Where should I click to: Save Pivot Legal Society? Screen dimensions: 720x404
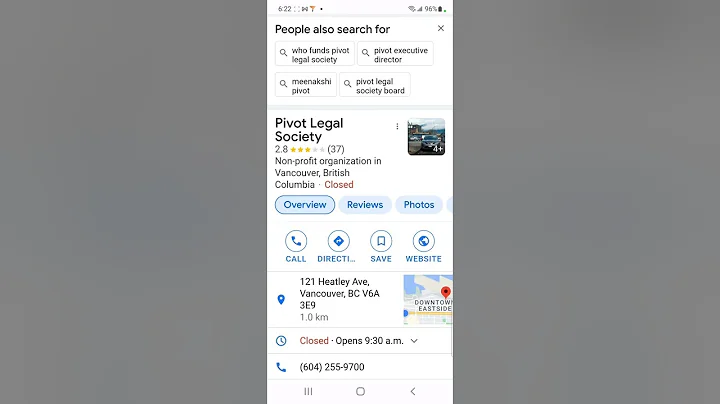381,246
